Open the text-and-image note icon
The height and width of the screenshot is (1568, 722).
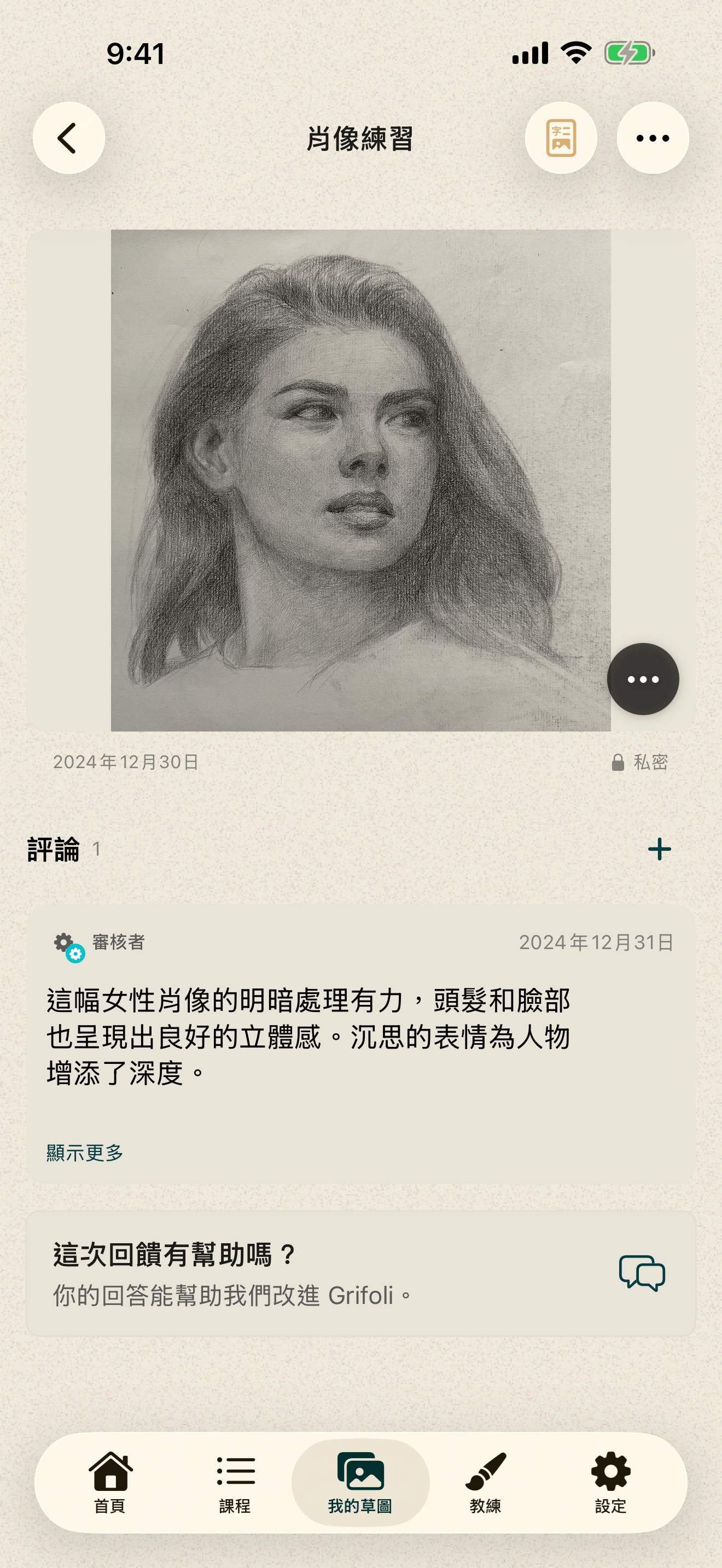tap(561, 138)
